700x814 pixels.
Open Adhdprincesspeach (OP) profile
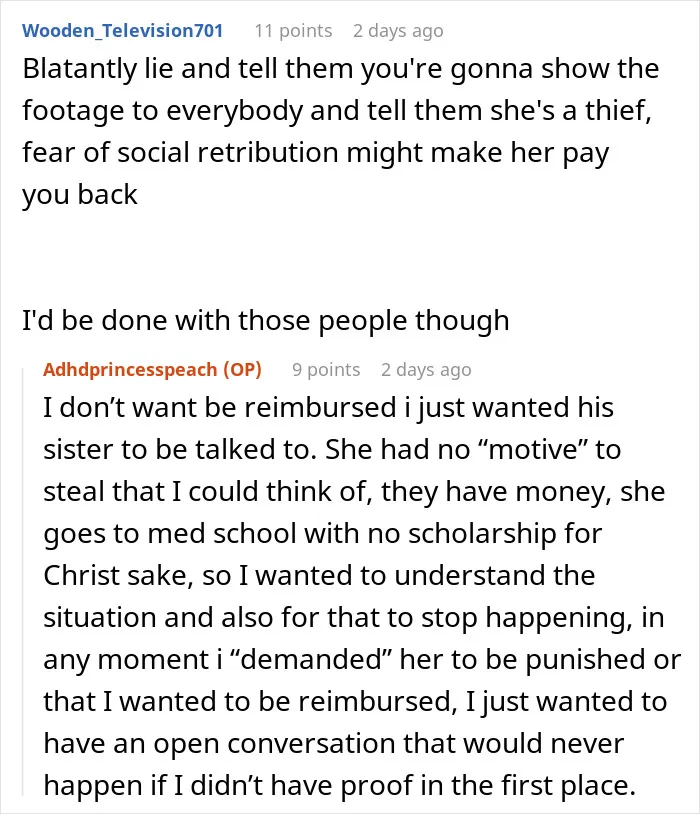tap(152, 370)
